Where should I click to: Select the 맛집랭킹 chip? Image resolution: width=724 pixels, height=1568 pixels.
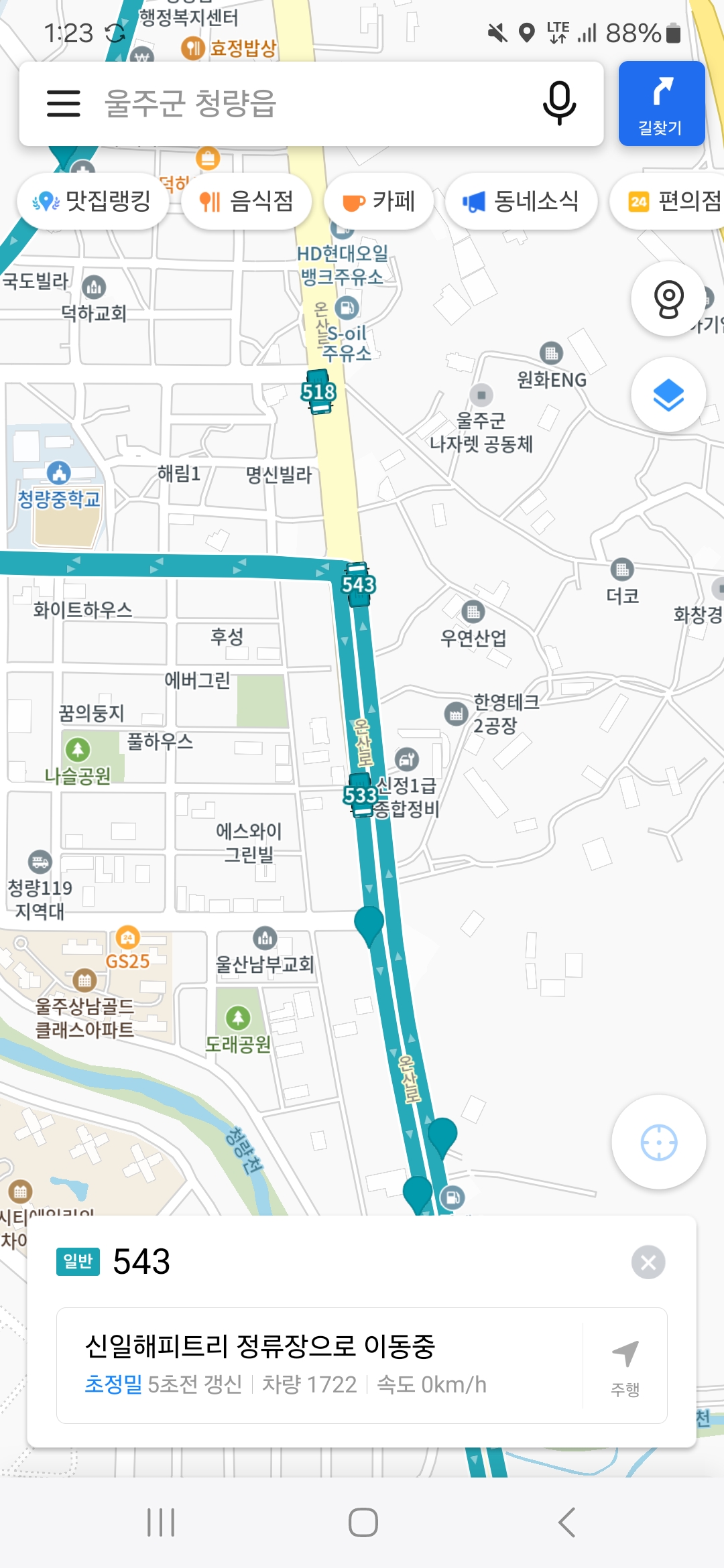[x=93, y=201]
